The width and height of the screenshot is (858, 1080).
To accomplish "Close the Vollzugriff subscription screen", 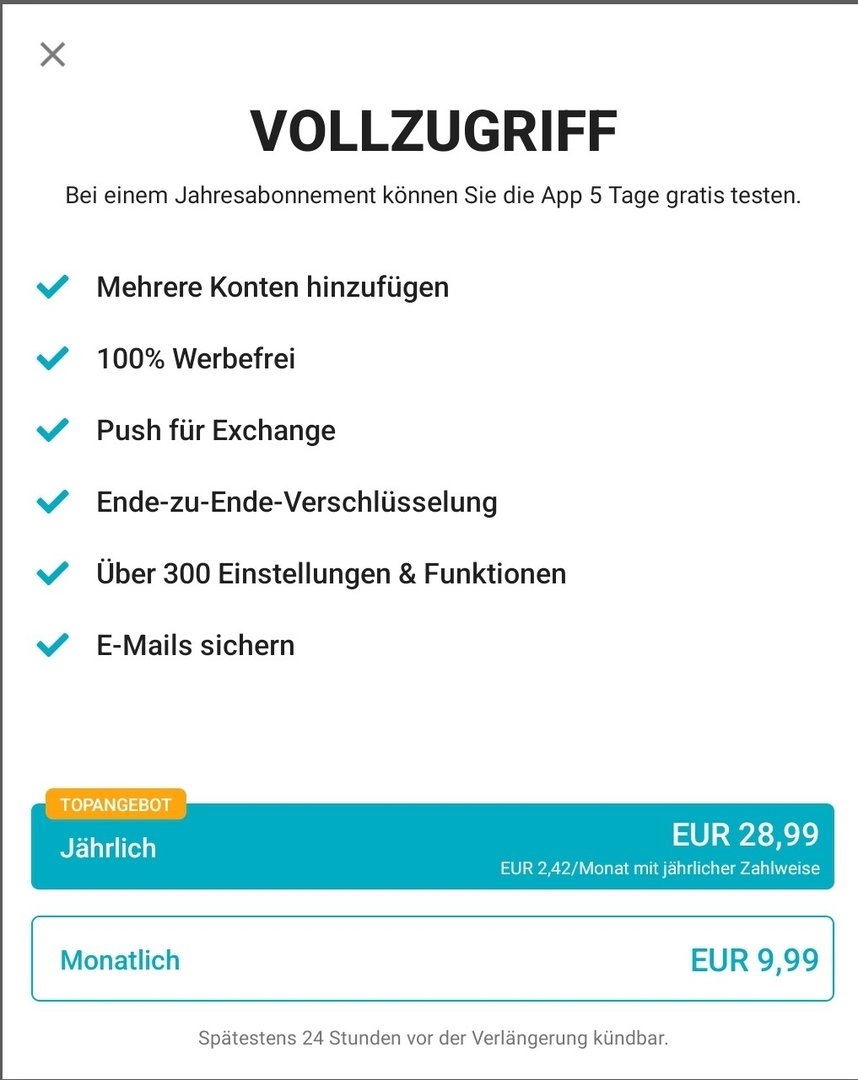I will click(x=52, y=54).
